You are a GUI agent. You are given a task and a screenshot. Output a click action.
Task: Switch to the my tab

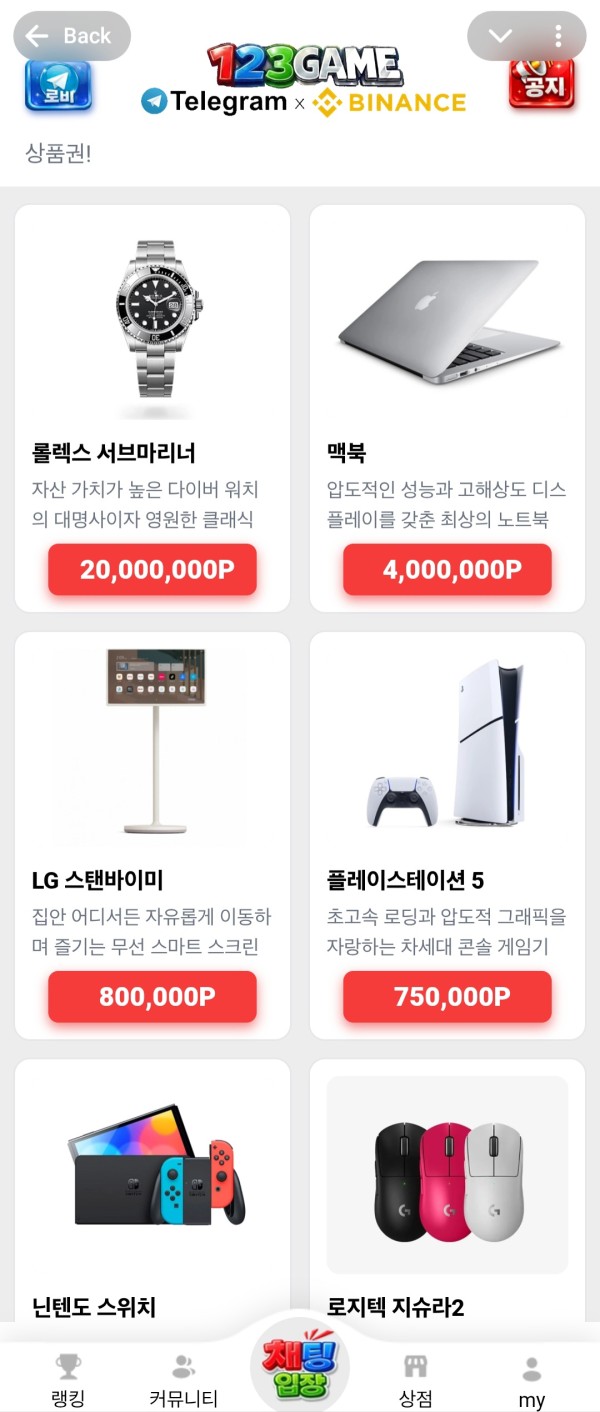pos(532,1380)
